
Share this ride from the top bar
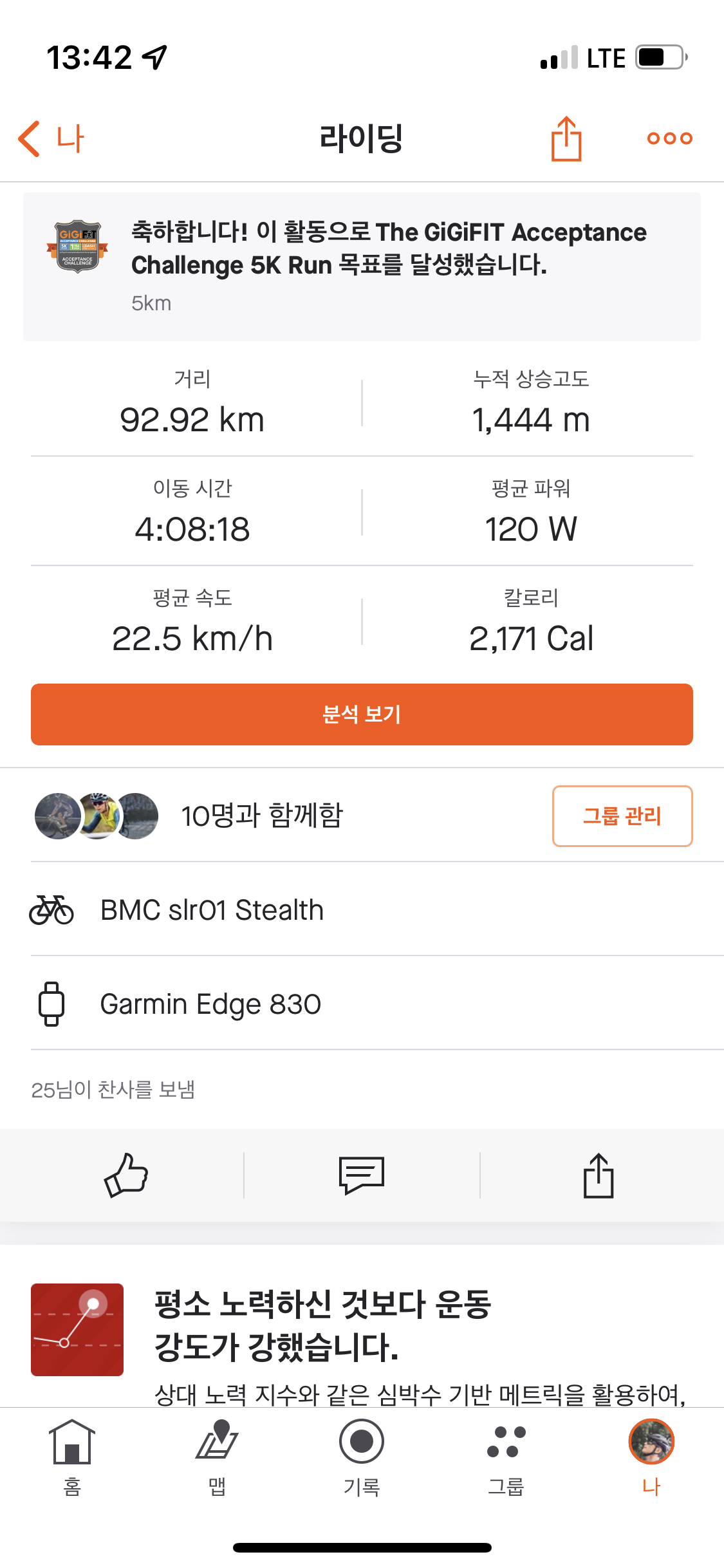click(566, 138)
